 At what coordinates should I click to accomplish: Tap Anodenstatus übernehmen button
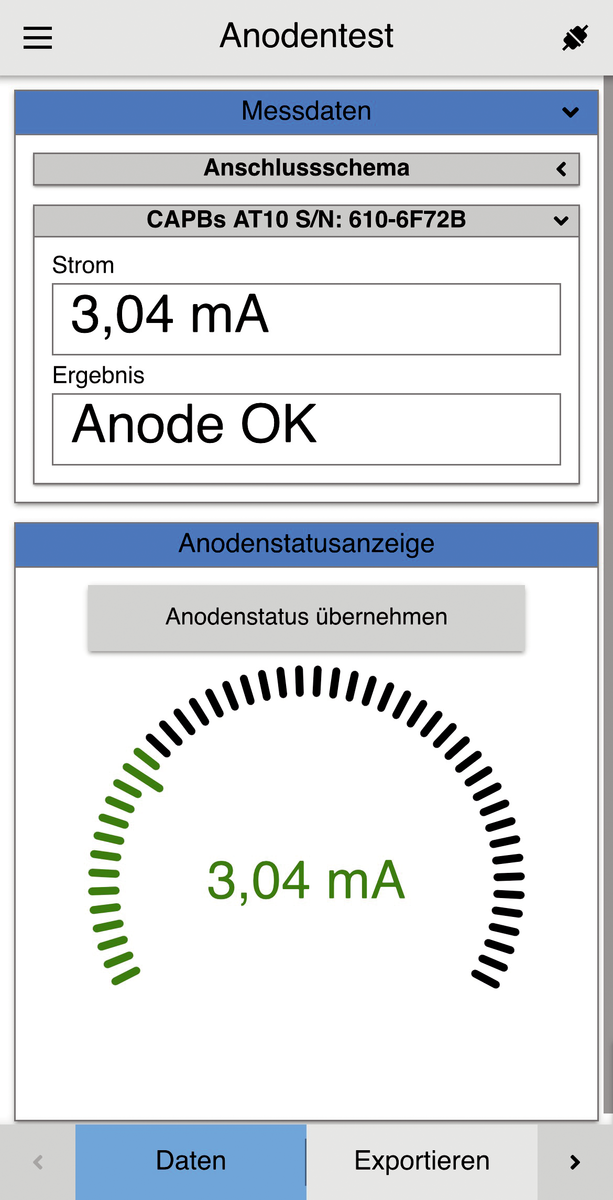(x=306, y=617)
